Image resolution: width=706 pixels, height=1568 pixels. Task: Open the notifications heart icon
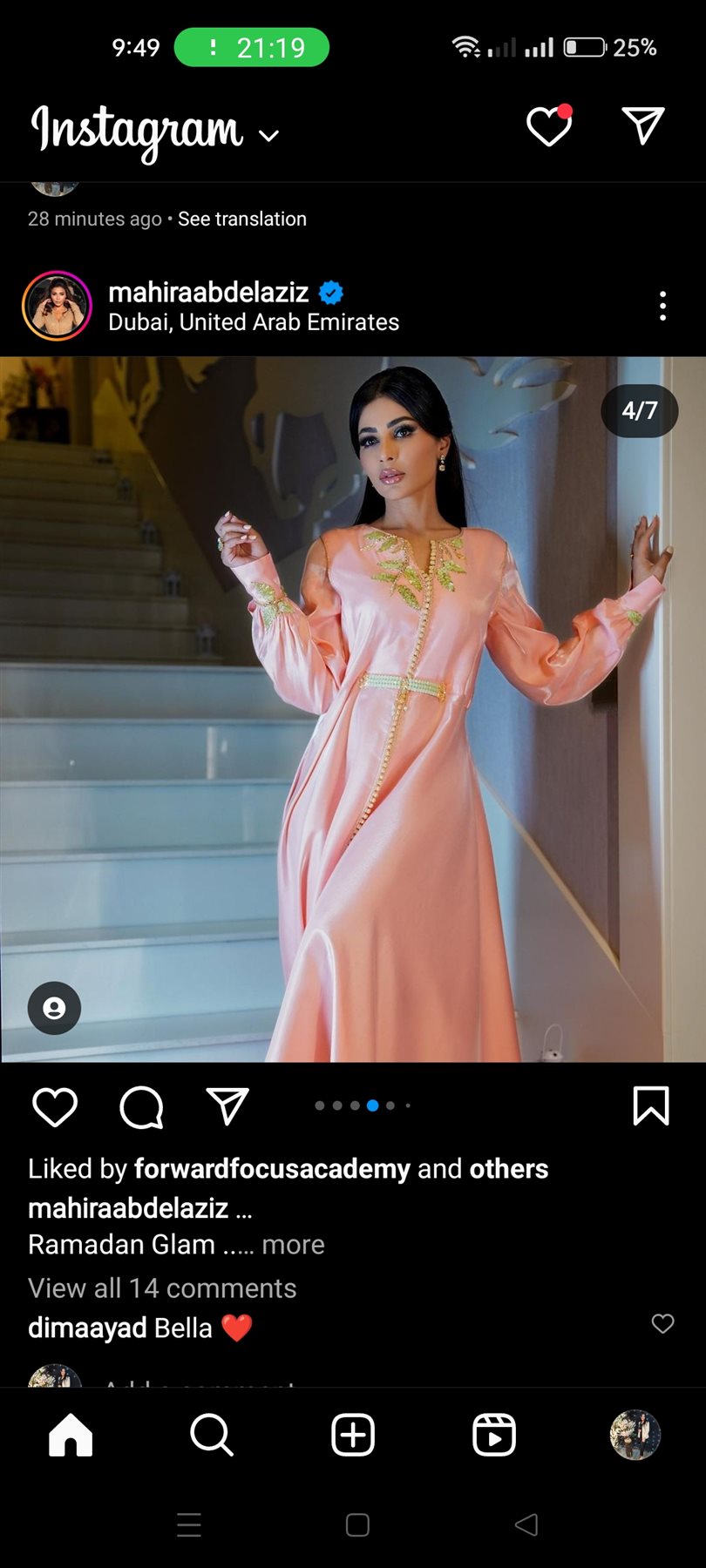[x=549, y=127]
